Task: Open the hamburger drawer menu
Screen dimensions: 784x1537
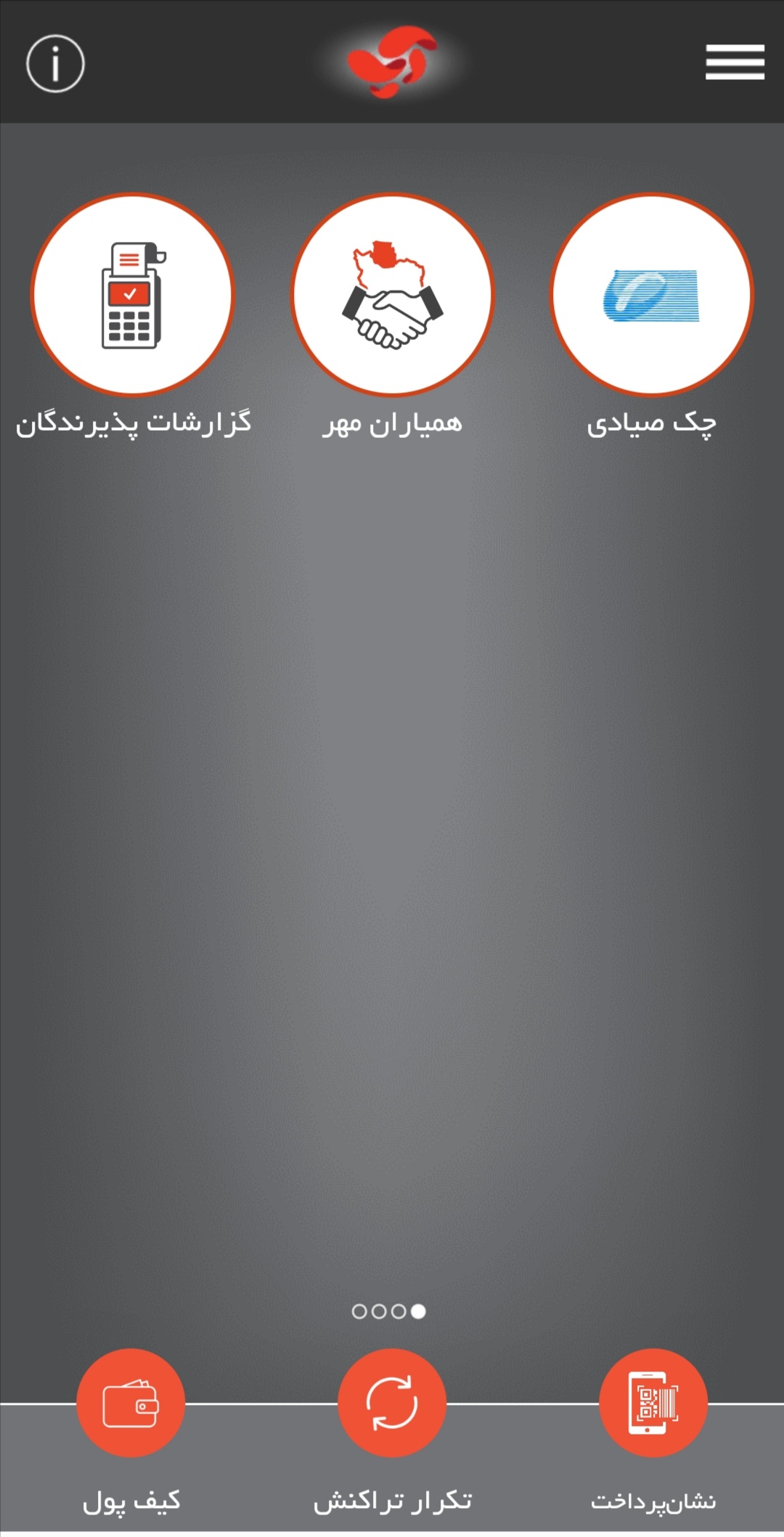Action: click(735, 62)
